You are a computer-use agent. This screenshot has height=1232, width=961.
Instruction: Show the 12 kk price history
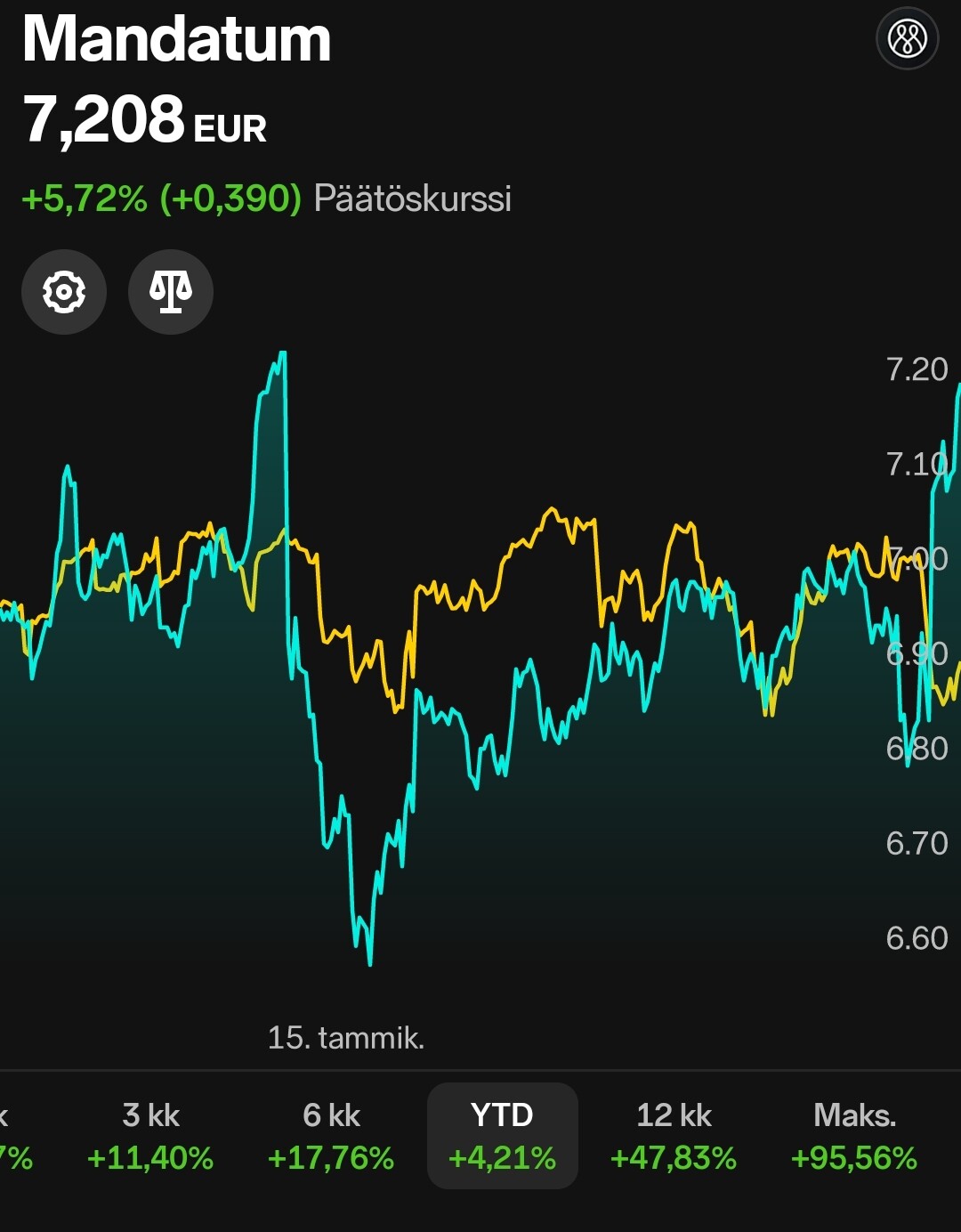[x=674, y=1136]
